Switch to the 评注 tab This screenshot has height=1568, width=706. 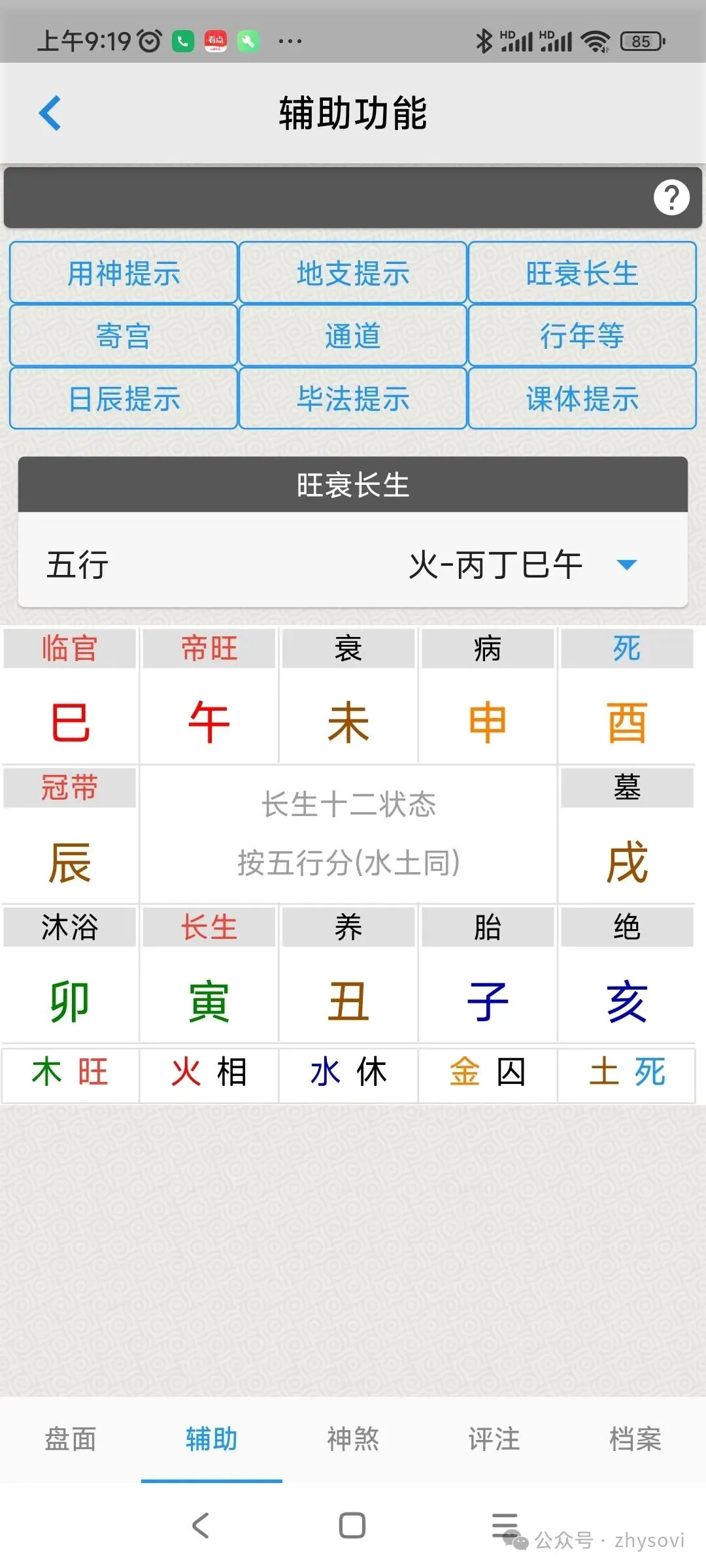click(494, 1439)
